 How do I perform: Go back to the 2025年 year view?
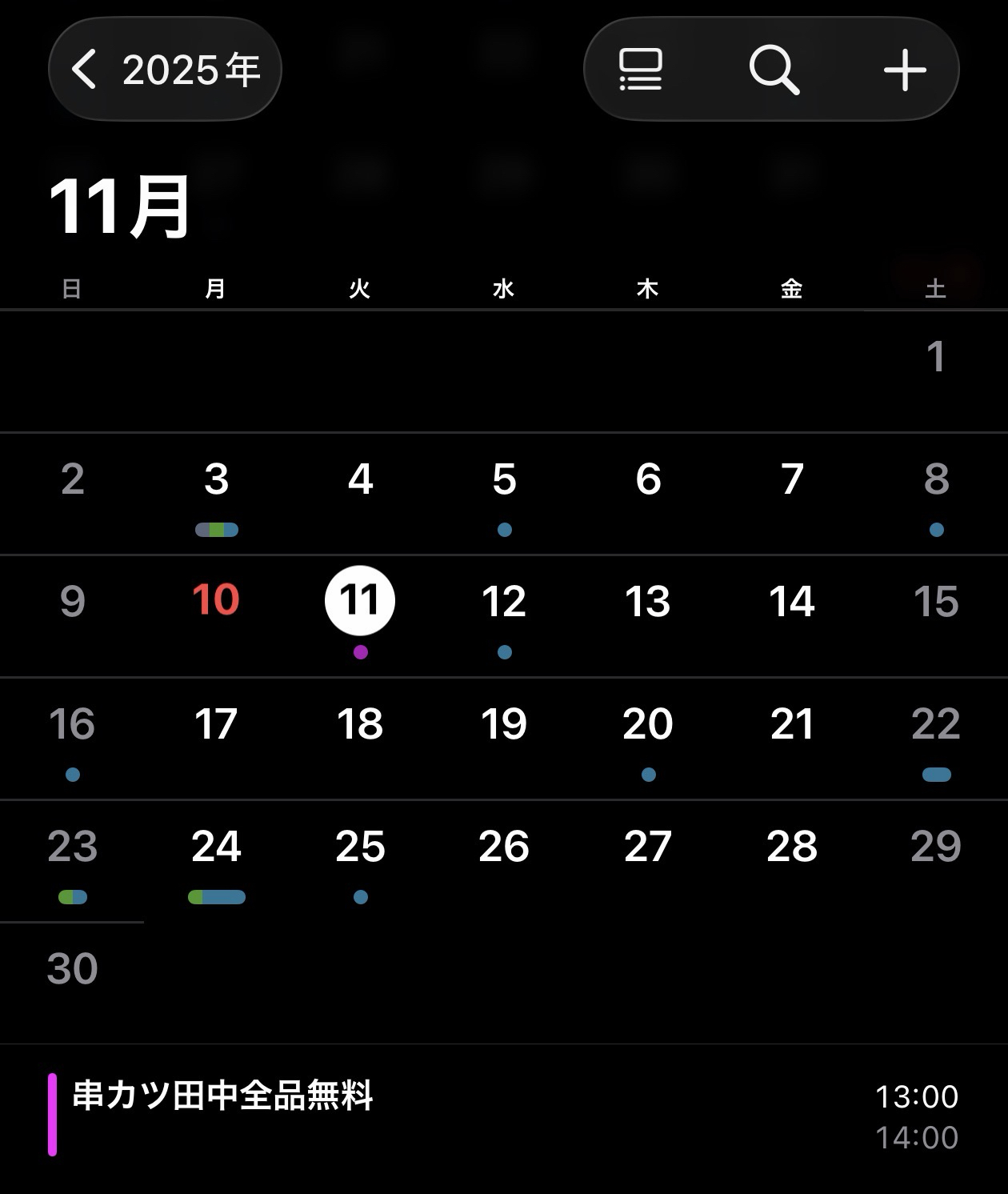(165, 70)
